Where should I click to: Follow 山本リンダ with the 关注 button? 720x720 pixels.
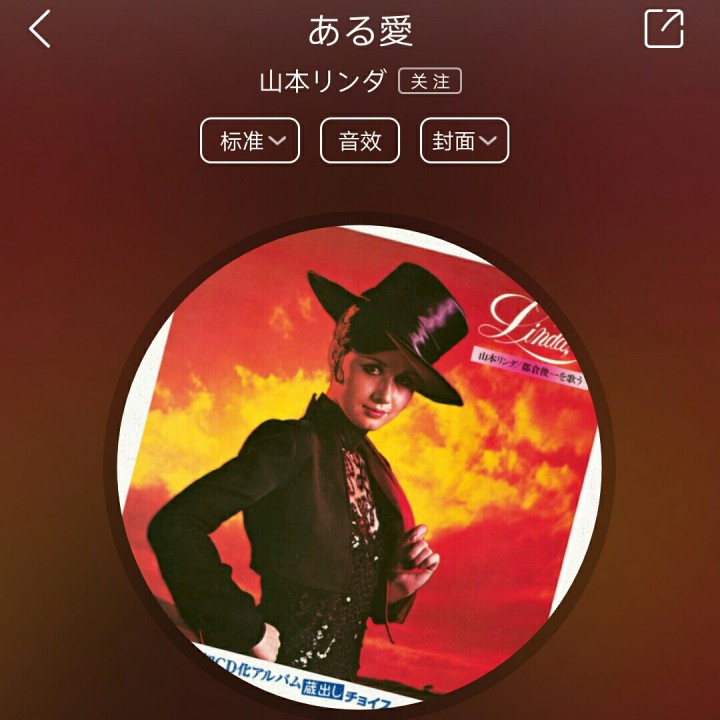(430, 82)
